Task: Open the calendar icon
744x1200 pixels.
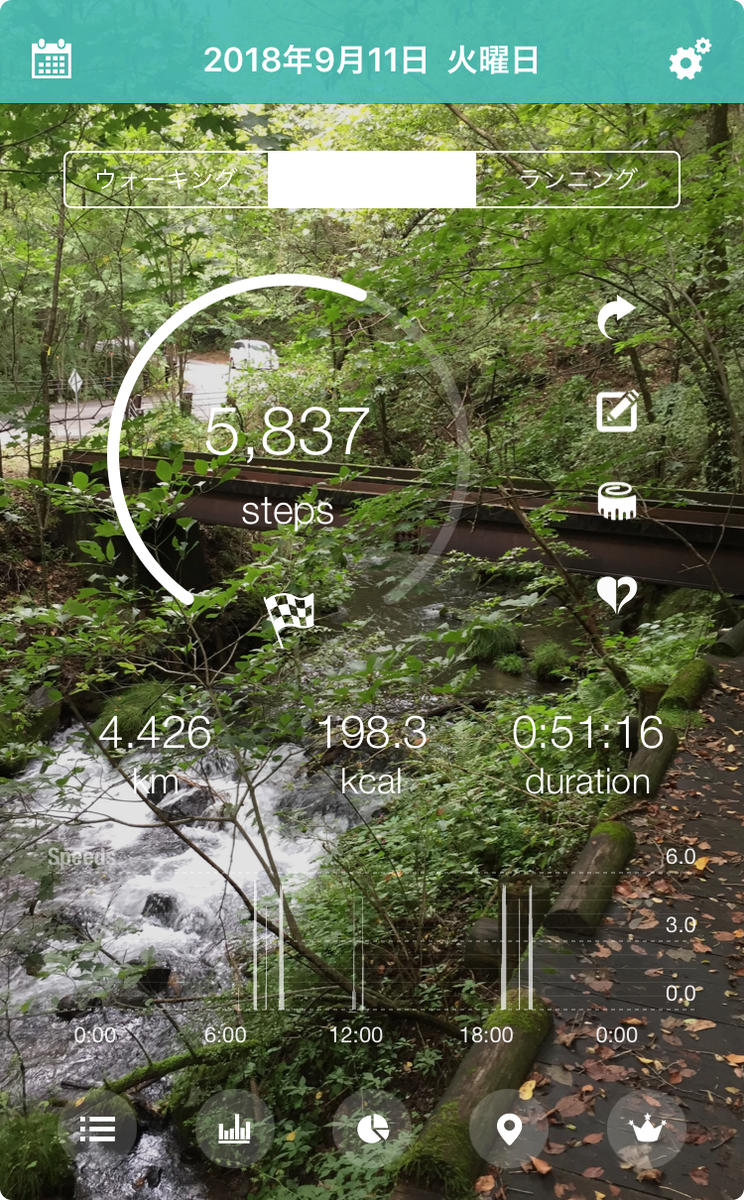Action: coord(52,59)
